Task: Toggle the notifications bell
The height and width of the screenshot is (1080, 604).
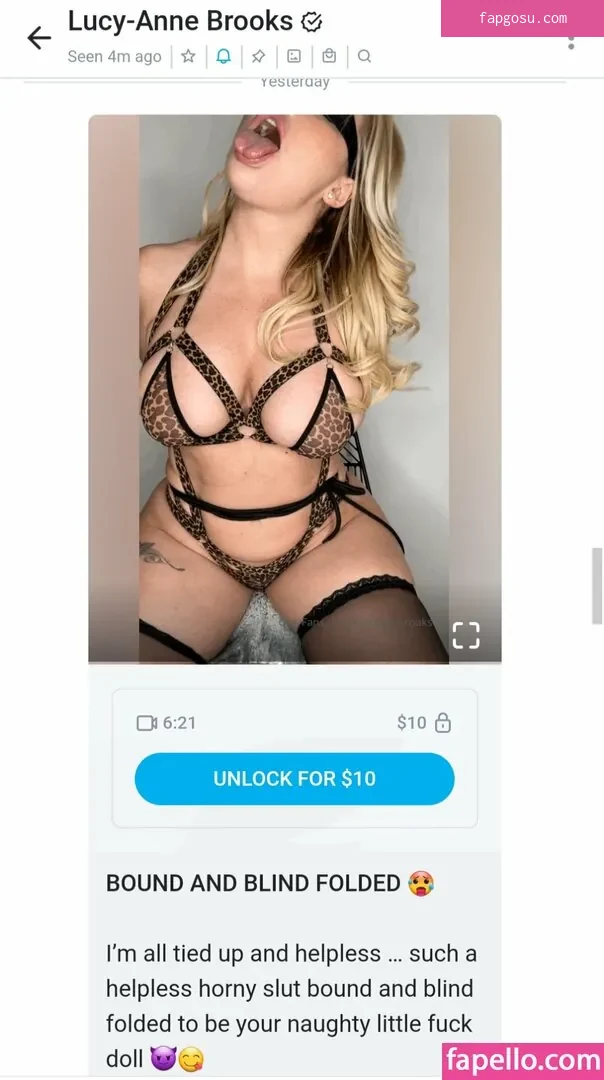Action: click(224, 56)
